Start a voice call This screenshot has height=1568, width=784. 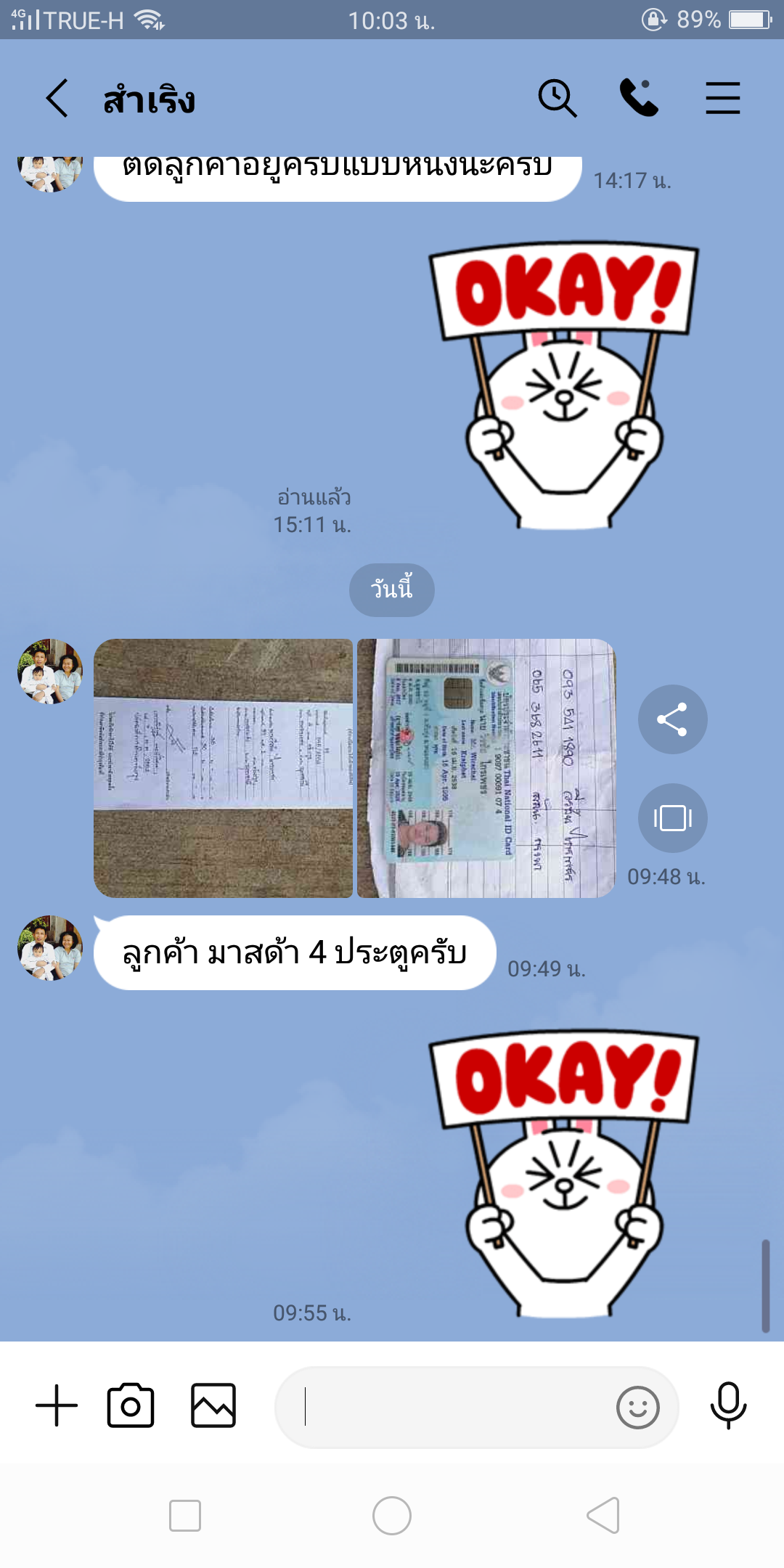[639, 98]
